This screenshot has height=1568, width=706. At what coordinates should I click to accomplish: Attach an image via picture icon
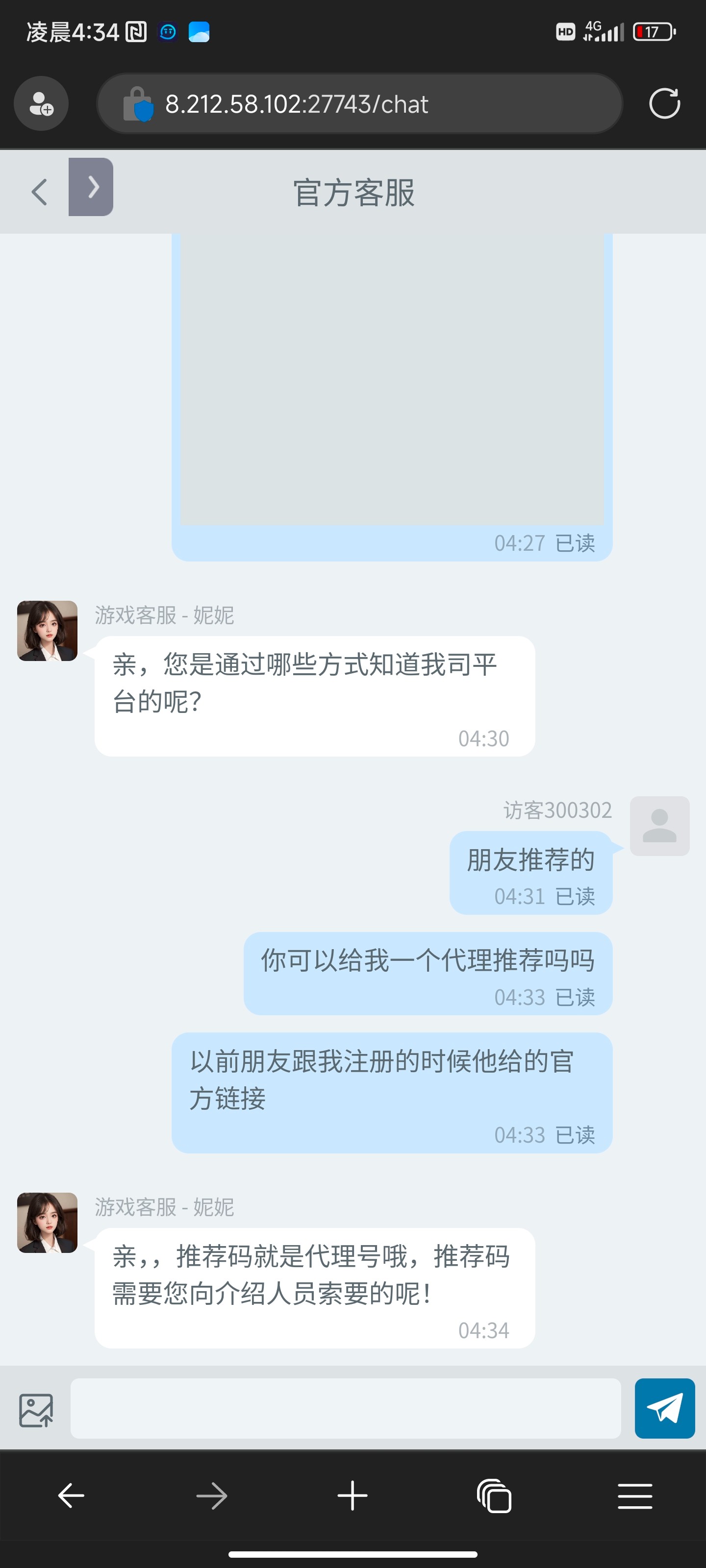point(36,1410)
